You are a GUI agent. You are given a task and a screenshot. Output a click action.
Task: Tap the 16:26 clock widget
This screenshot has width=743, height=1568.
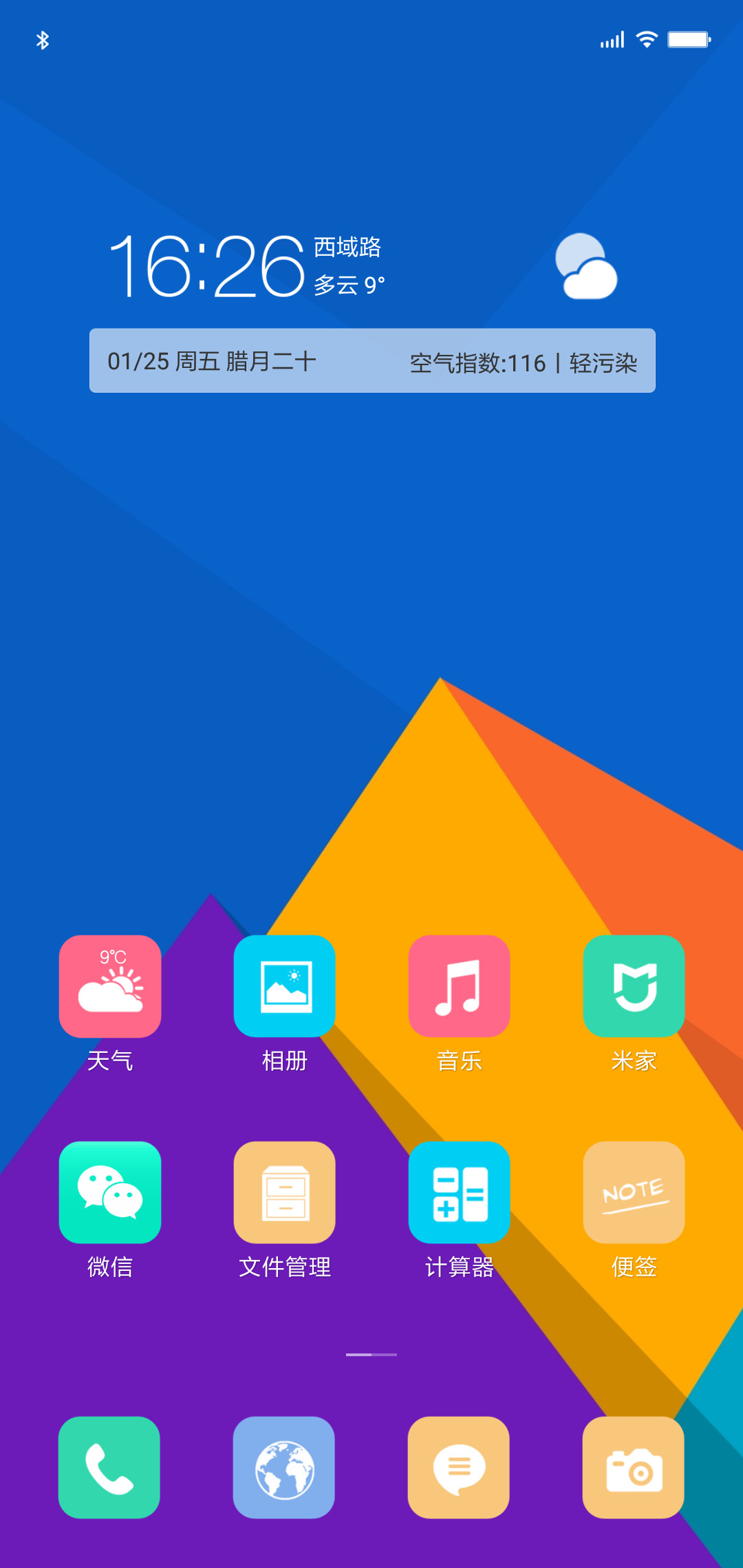click(206, 265)
